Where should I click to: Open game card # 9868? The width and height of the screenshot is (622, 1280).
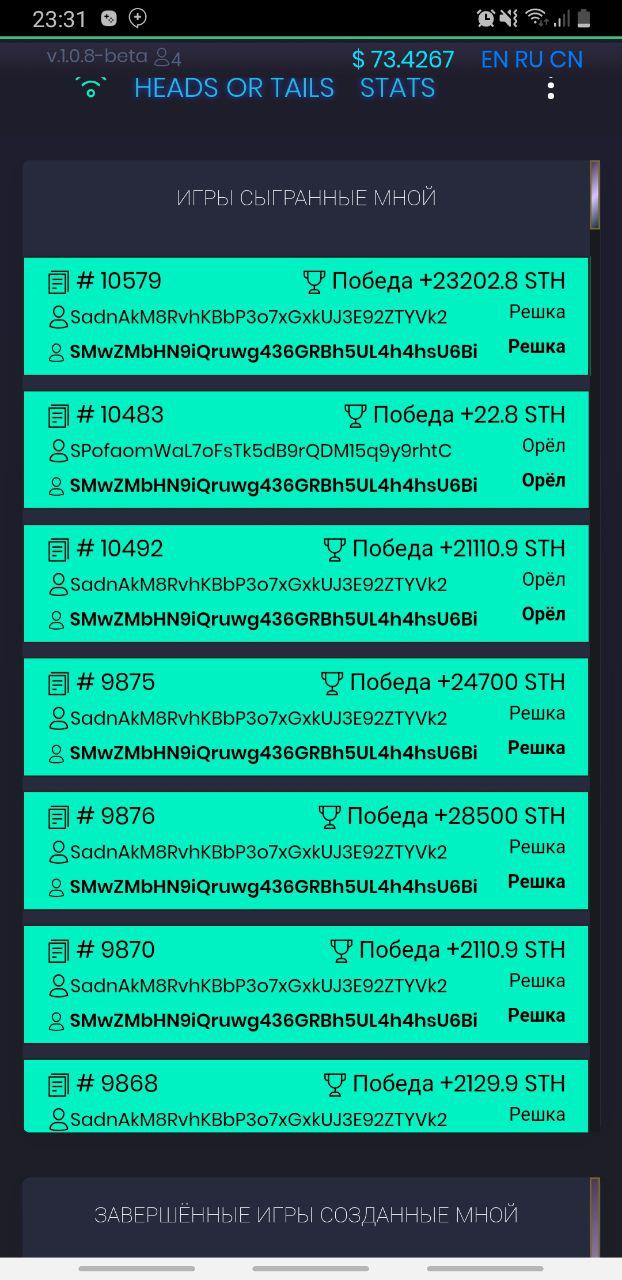click(x=306, y=1096)
